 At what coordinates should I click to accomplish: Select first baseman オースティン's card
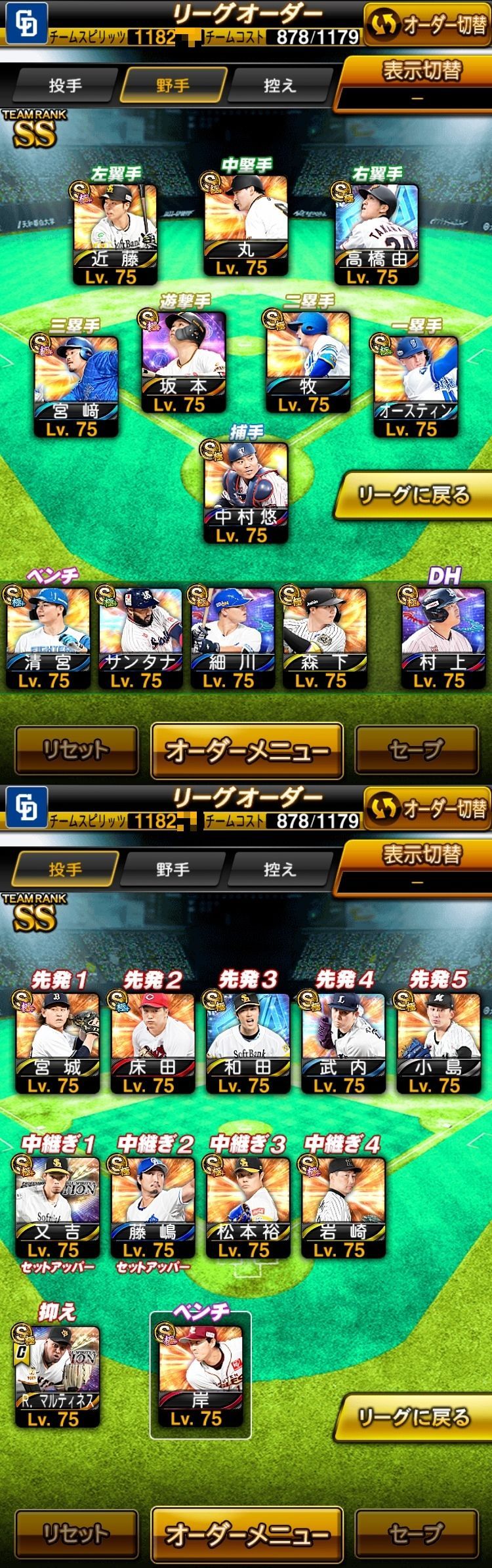[x=415, y=386]
